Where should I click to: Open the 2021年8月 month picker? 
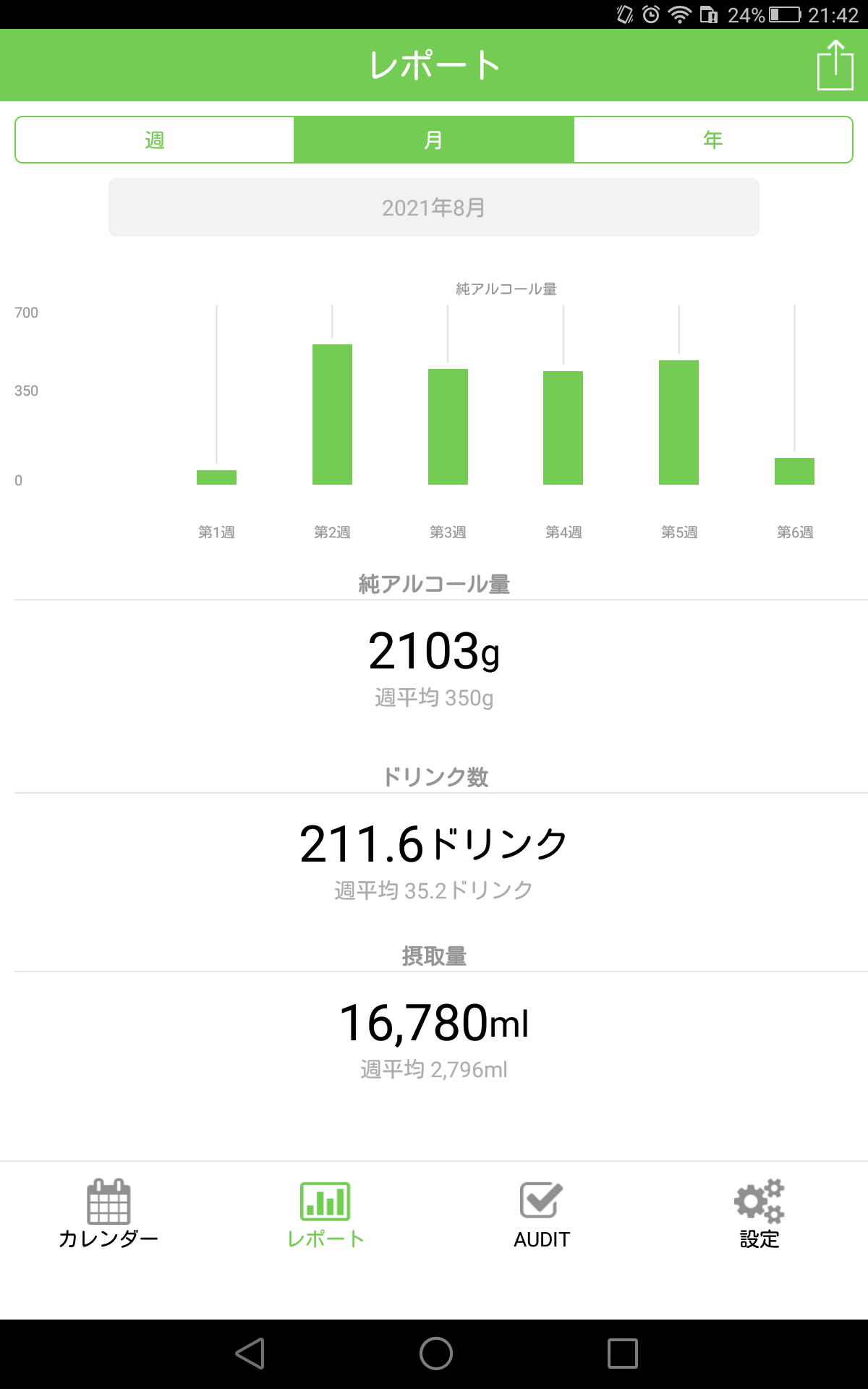tap(434, 208)
